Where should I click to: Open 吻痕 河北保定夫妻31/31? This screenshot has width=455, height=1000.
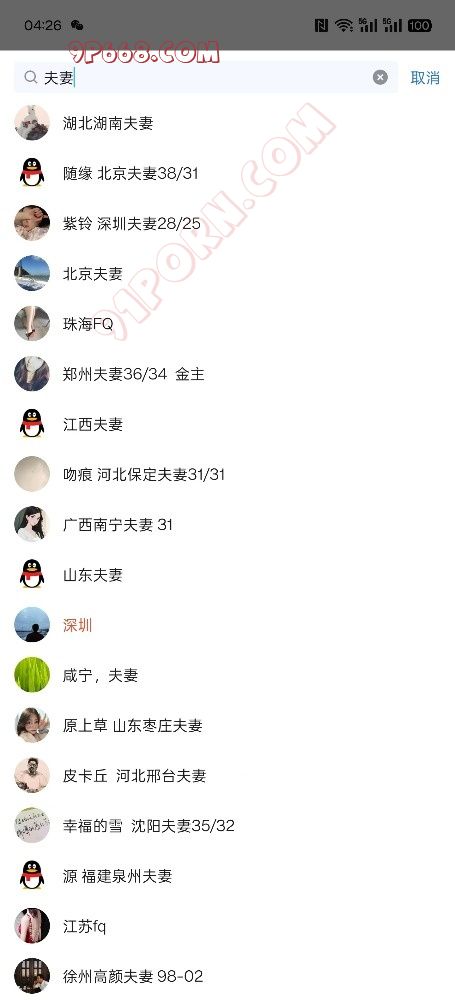(227, 474)
